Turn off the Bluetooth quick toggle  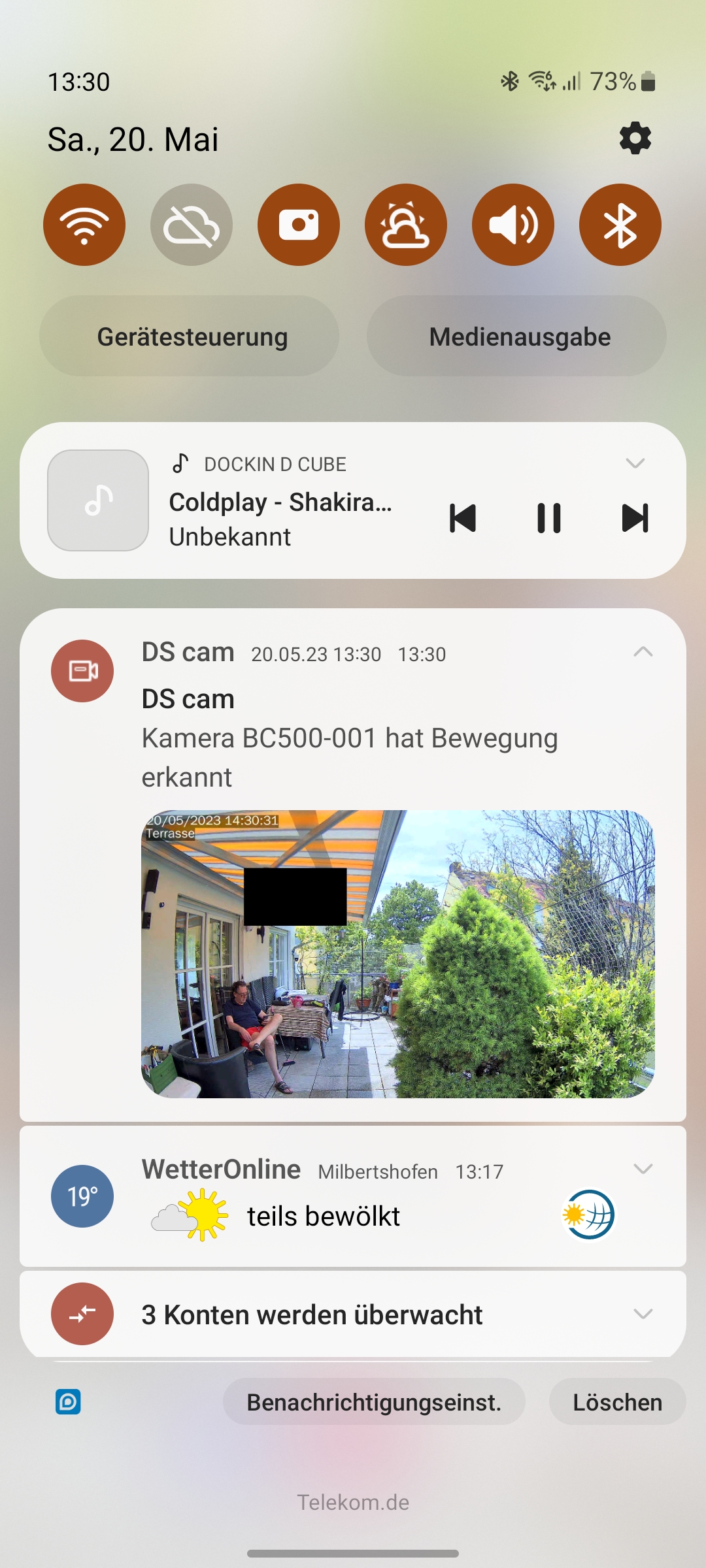(x=620, y=225)
